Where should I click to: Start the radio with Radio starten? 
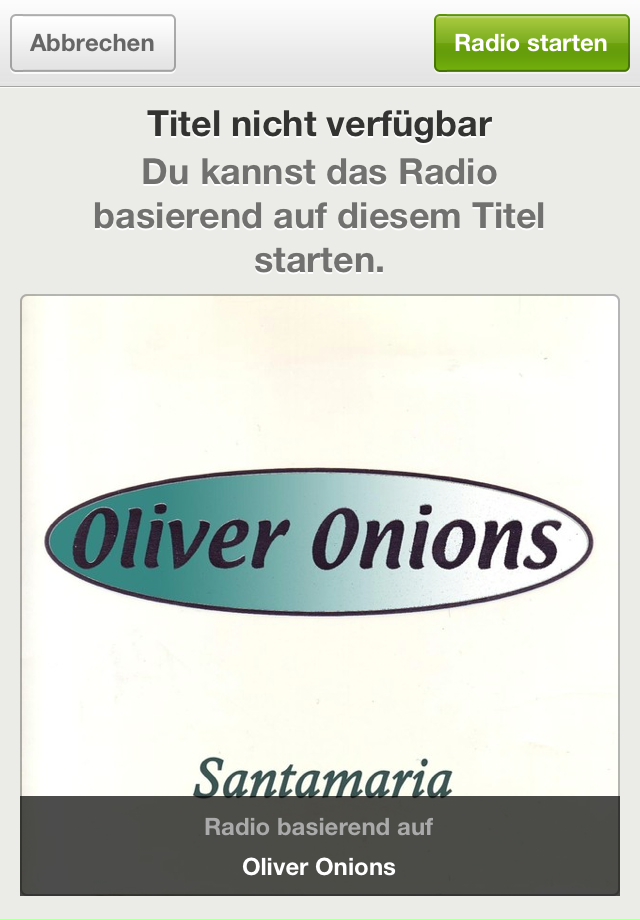531,43
